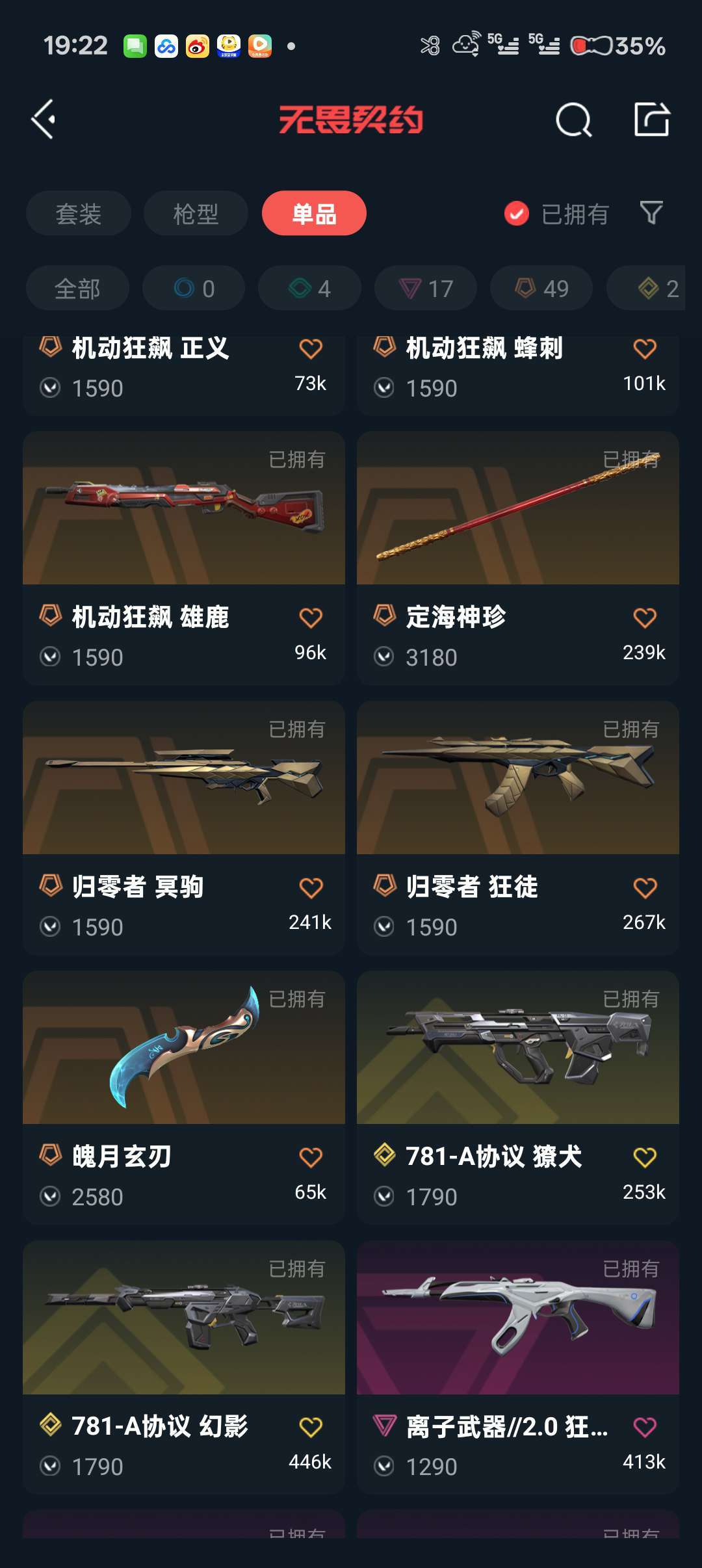Select the rarity filter showing 49
This screenshot has height=1568, width=702.
click(x=541, y=288)
